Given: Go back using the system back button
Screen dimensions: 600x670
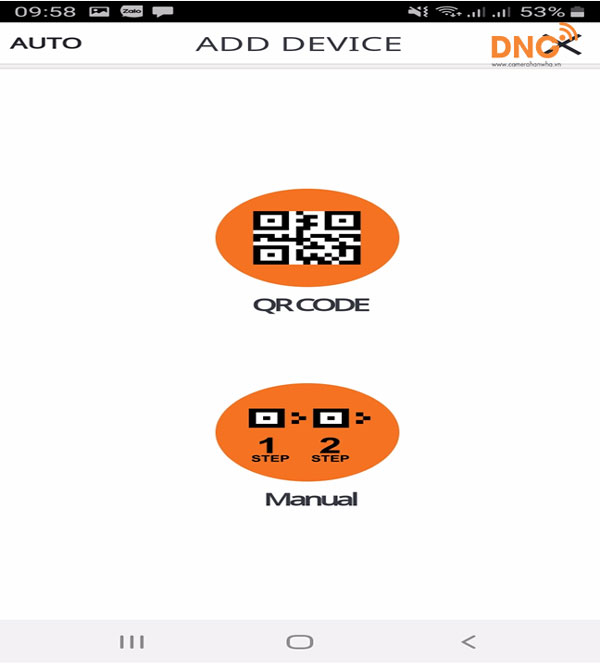Looking at the screenshot, I should [x=468, y=642].
